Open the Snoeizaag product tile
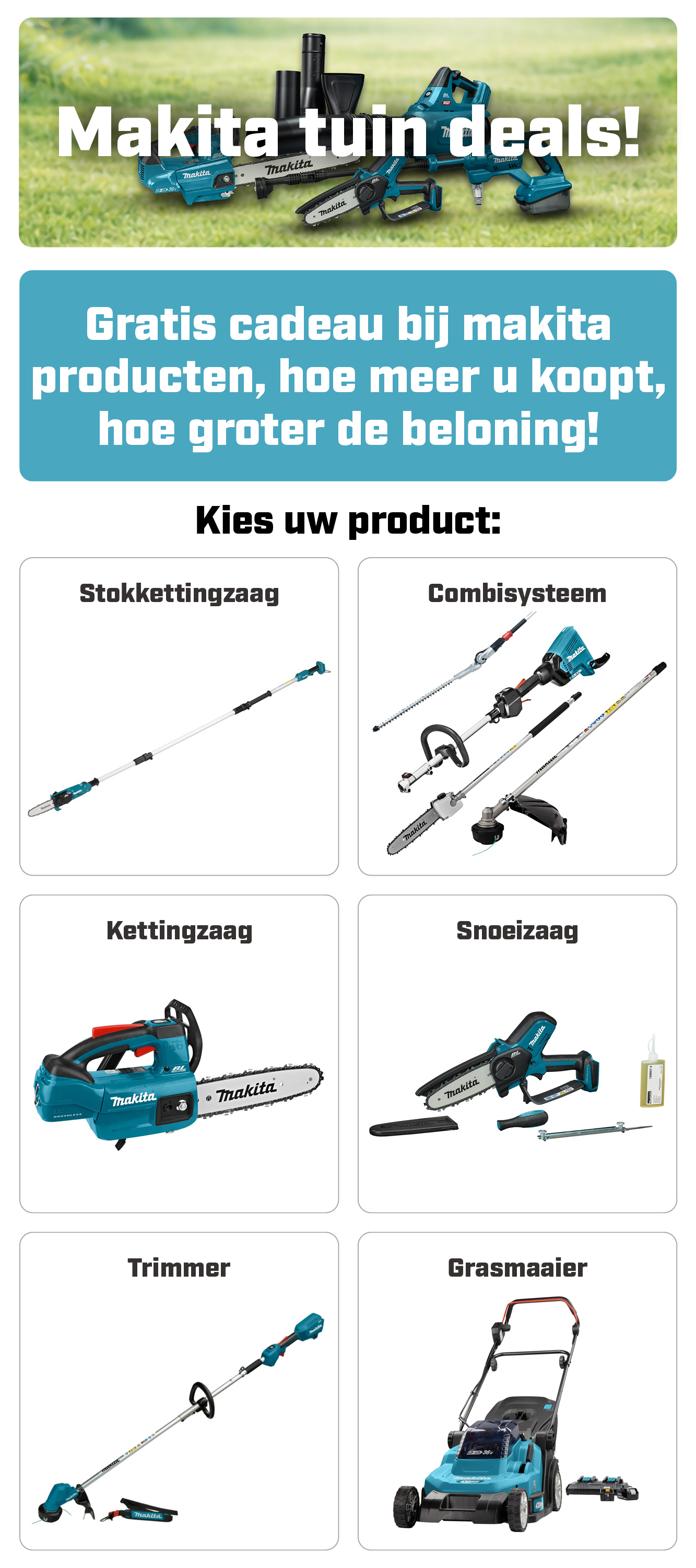 click(x=517, y=1053)
